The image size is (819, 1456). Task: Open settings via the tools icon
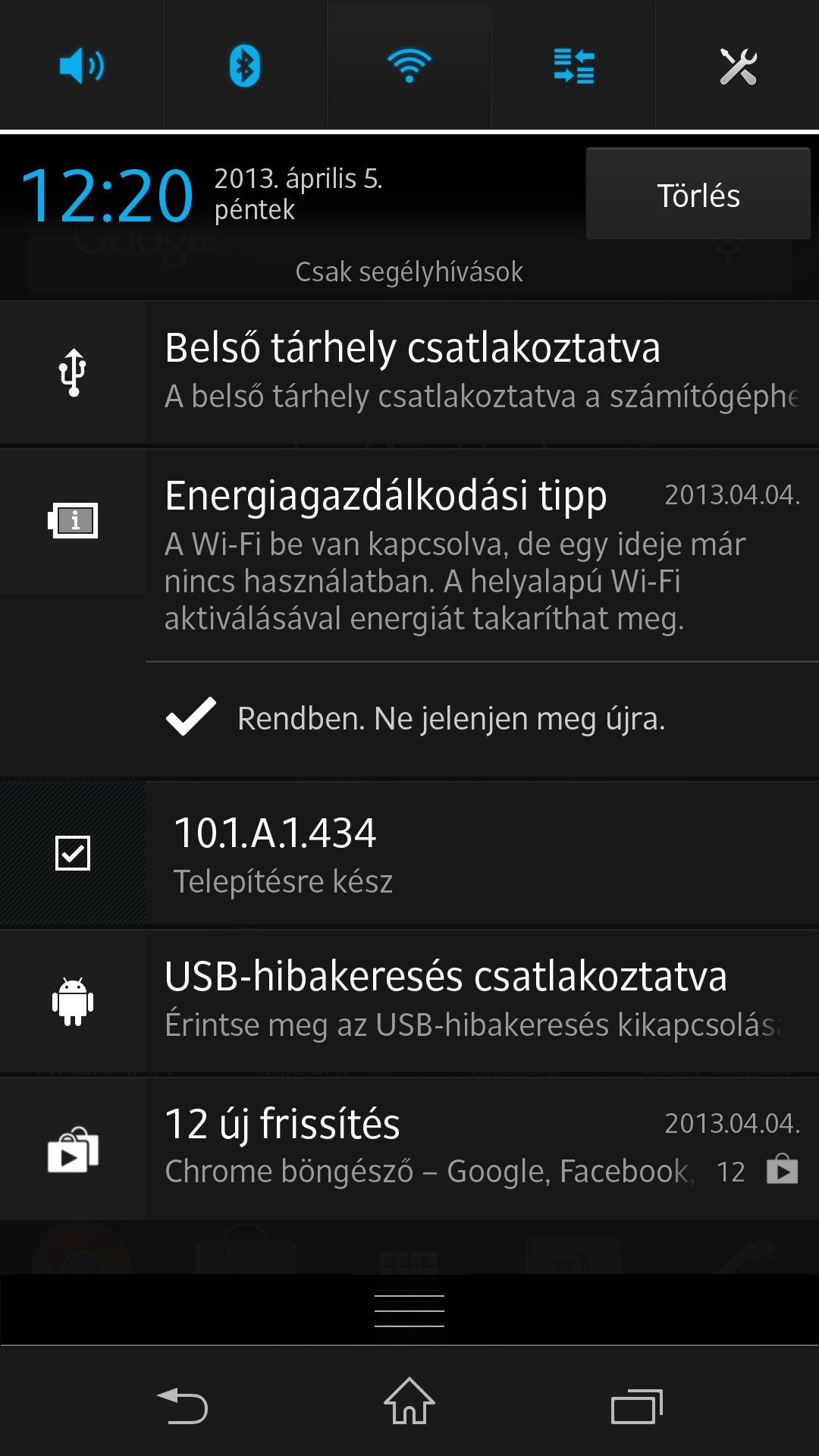[x=738, y=66]
